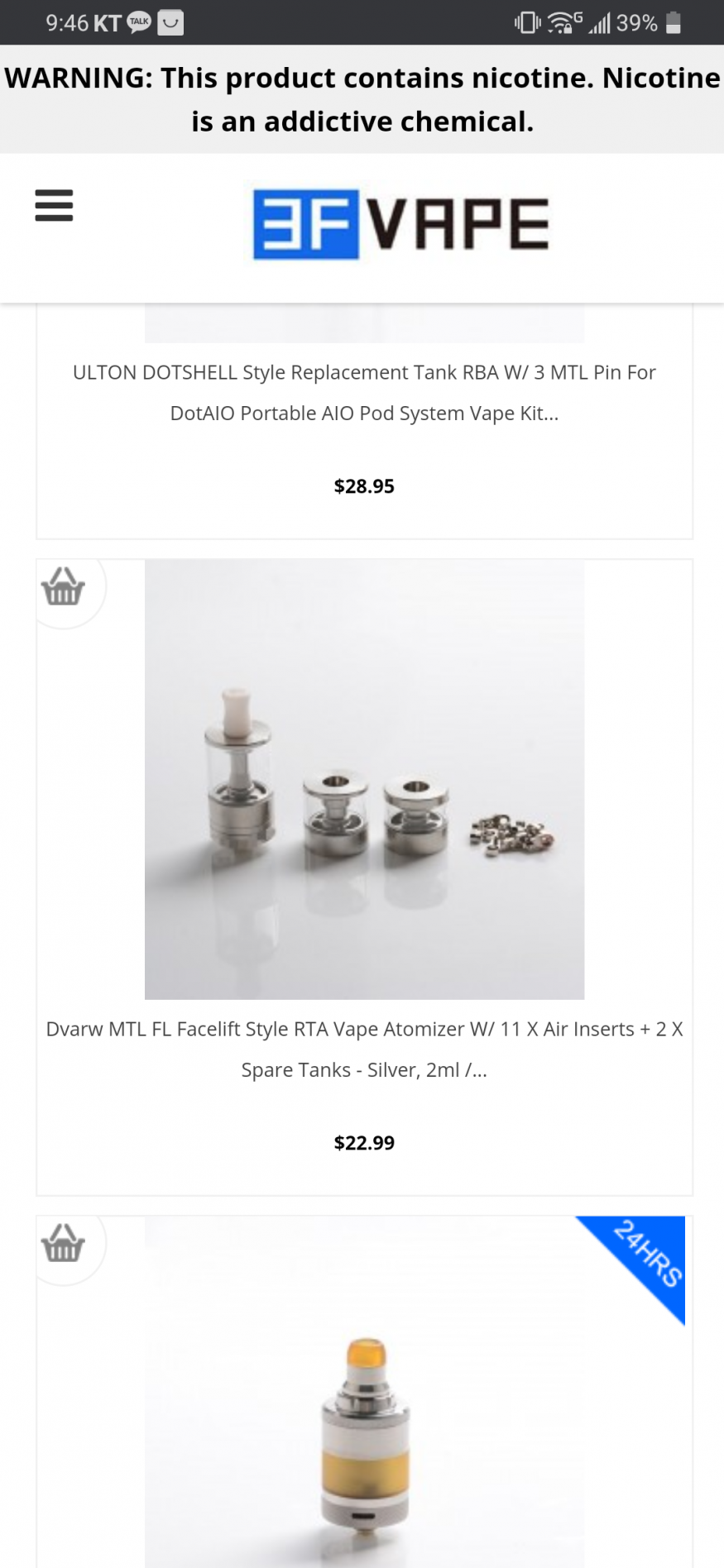Add Dvarw MTL FL atomizer to cart
Viewport: 724px width, 1568px height.
[x=63, y=586]
